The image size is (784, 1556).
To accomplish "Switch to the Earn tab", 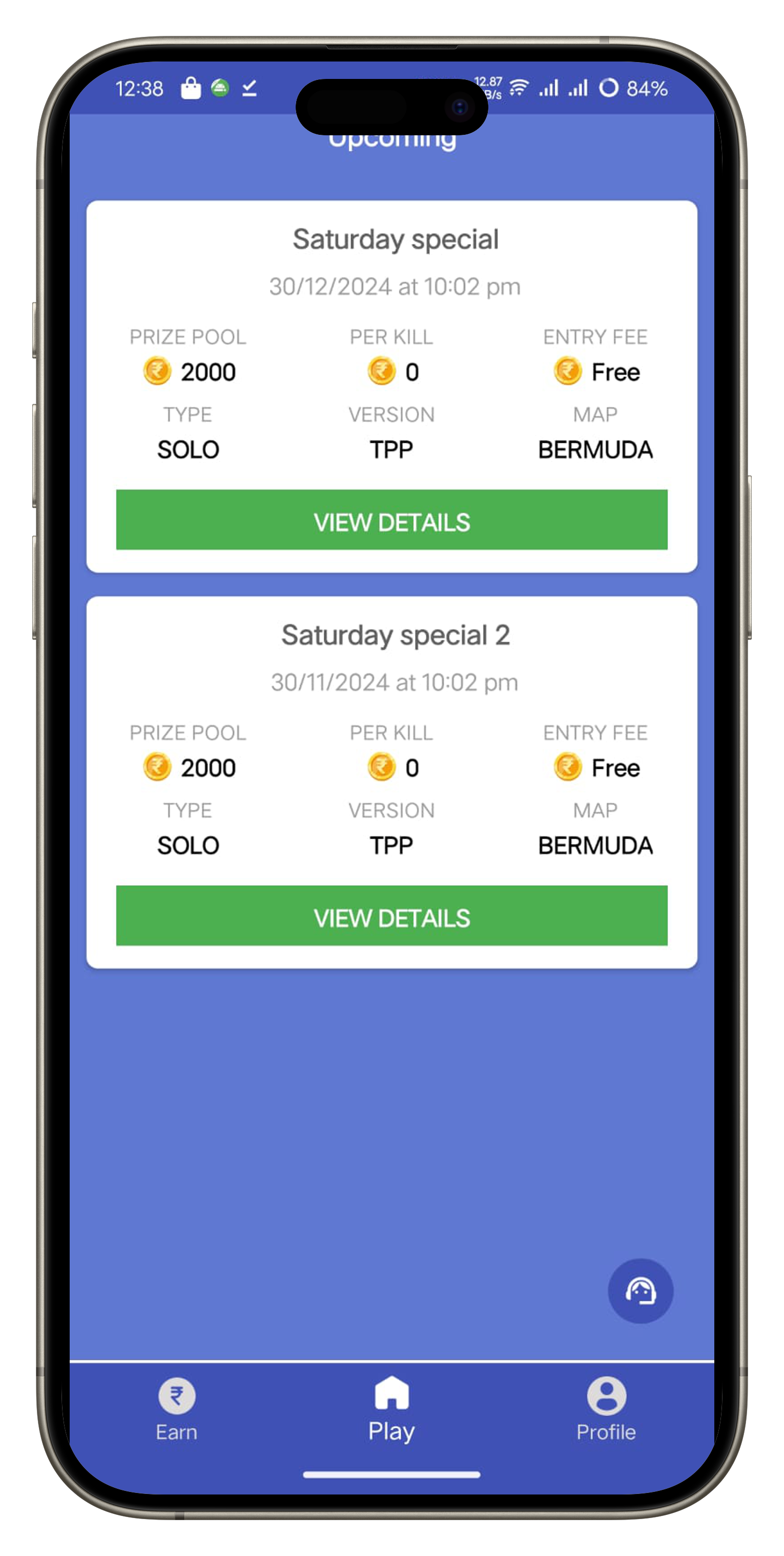I will pos(176,1410).
